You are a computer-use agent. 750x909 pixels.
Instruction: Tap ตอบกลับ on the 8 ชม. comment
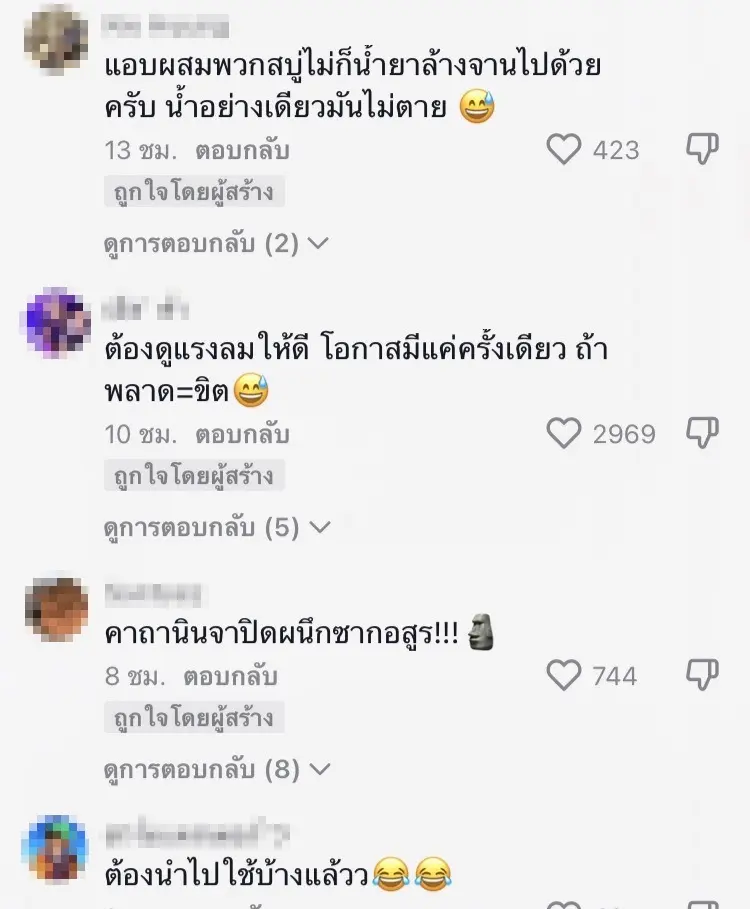click(230, 677)
